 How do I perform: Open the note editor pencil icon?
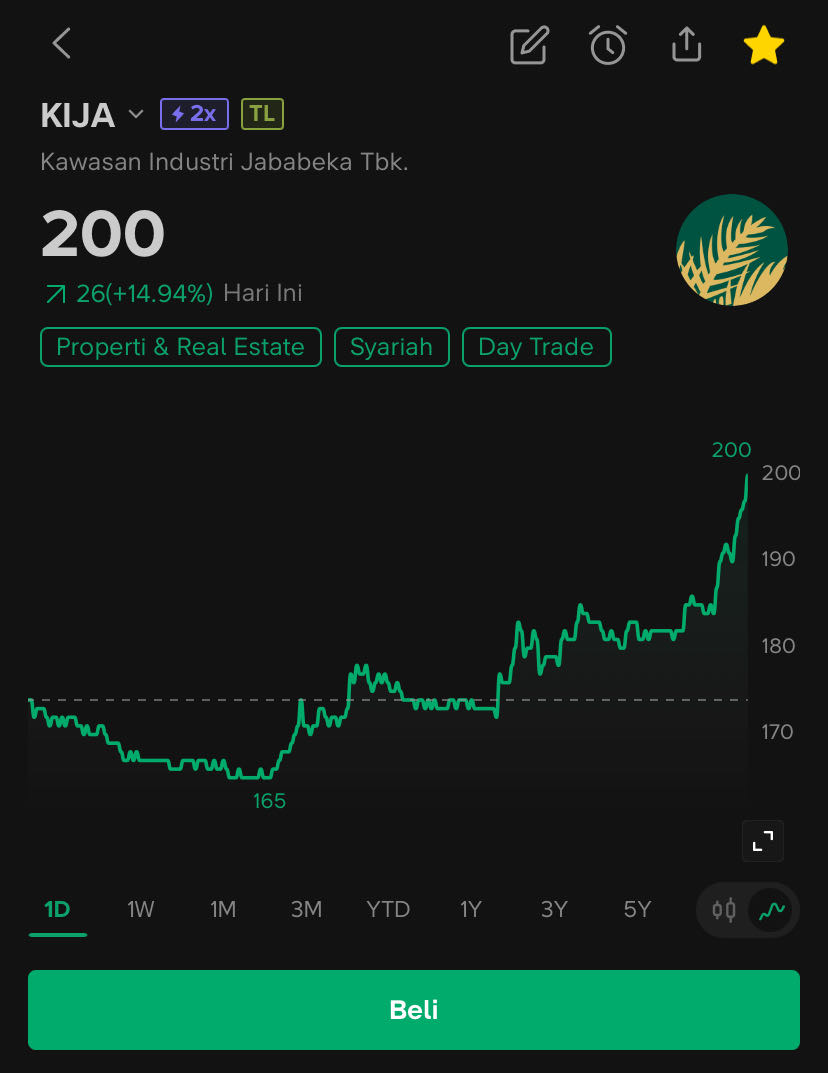point(530,45)
